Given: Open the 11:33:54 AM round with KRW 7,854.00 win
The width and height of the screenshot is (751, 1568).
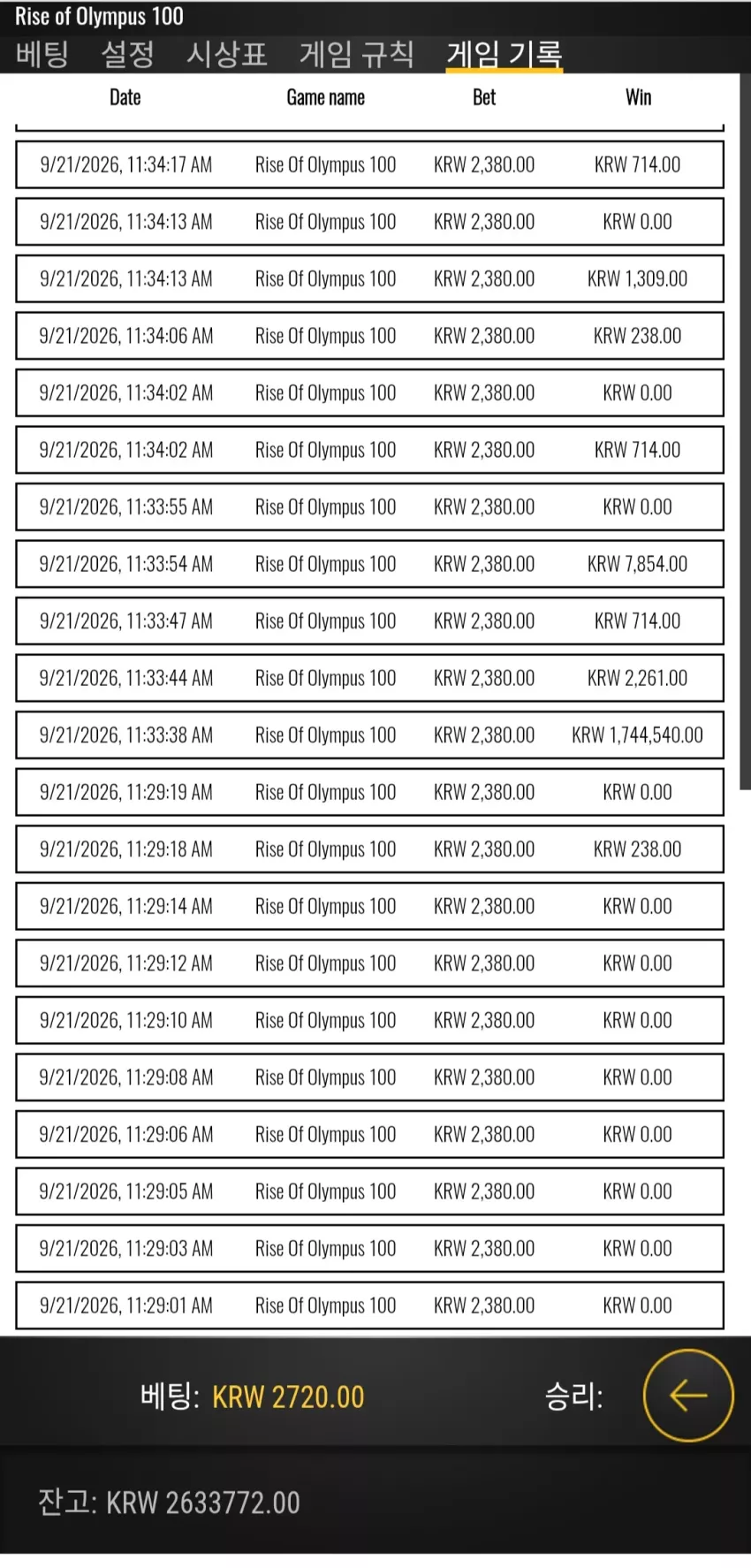Looking at the screenshot, I should click(369, 564).
